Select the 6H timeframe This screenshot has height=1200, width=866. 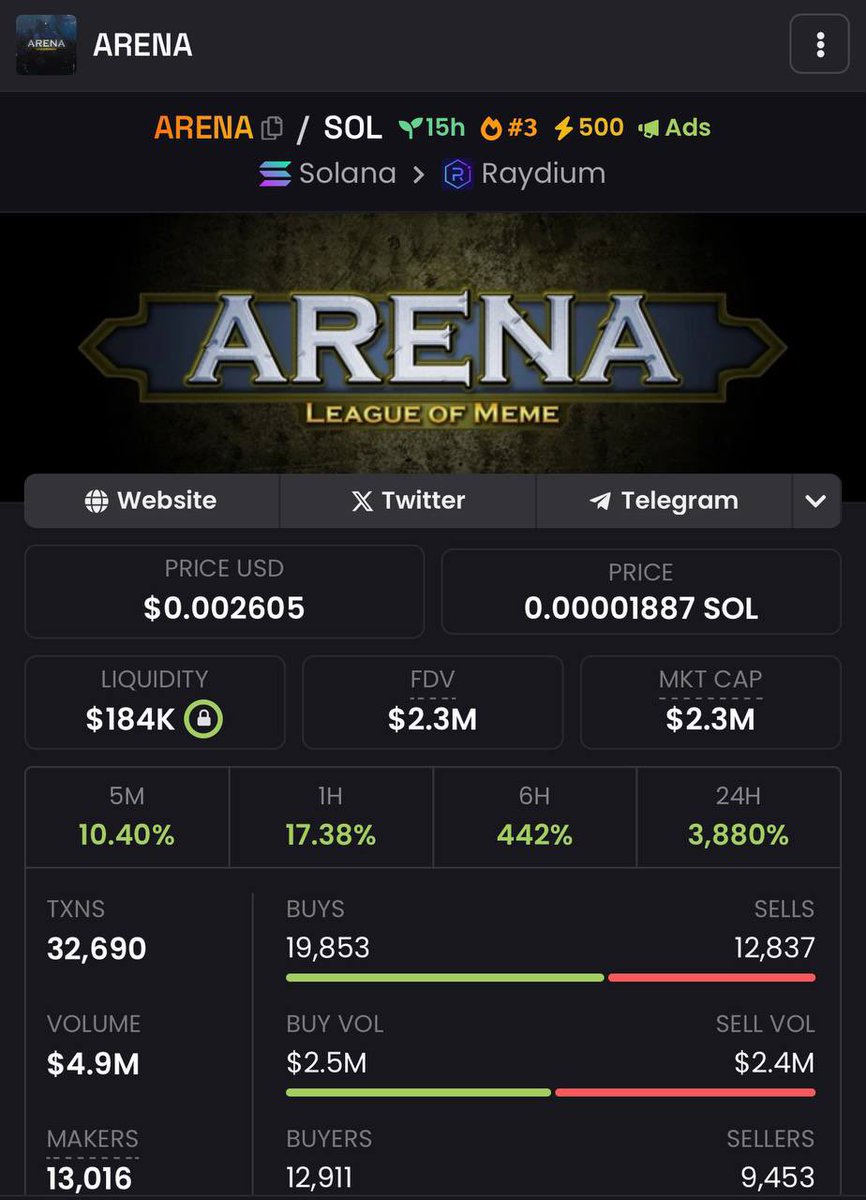tap(535, 816)
